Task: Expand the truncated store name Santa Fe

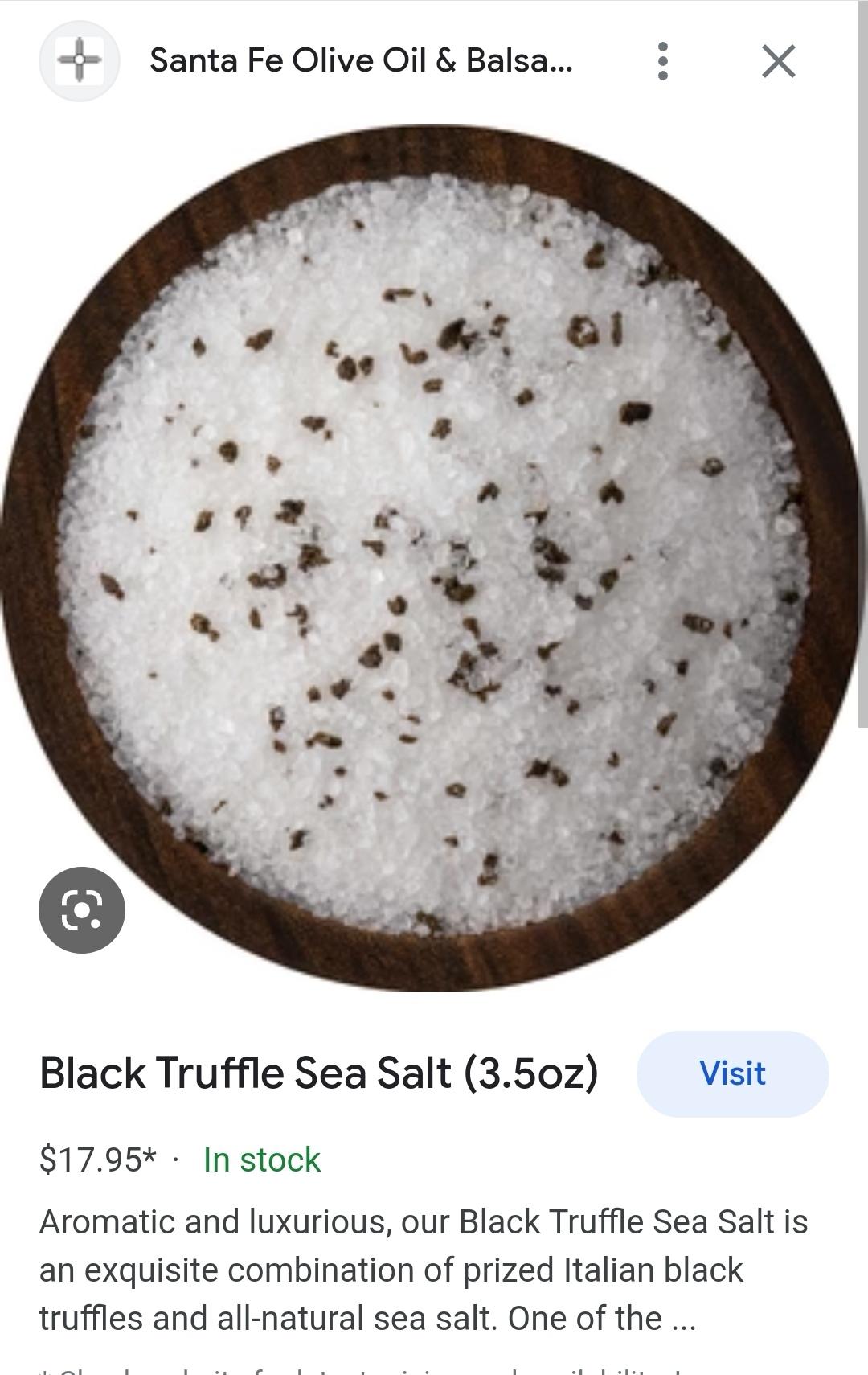Action: pyautogui.click(x=360, y=61)
